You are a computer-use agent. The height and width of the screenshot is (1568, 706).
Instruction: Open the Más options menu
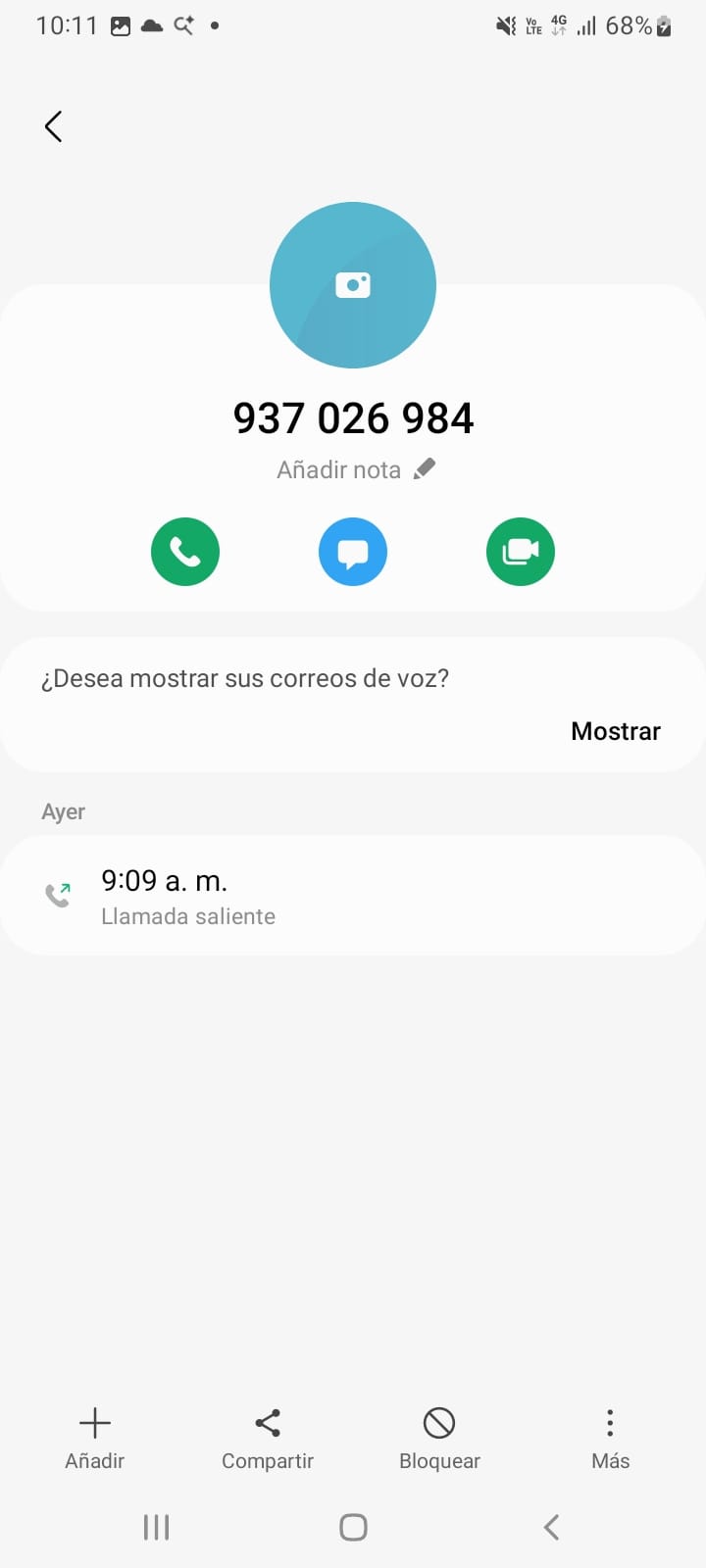(x=610, y=1439)
